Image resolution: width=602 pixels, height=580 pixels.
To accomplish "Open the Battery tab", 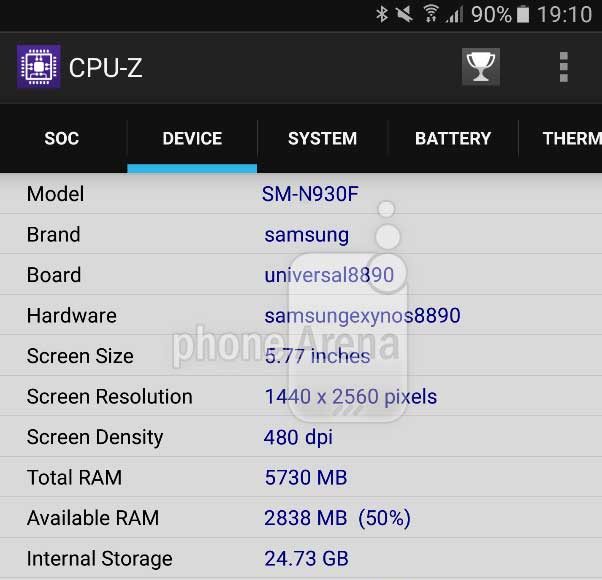I will click(x=453, y=139).
